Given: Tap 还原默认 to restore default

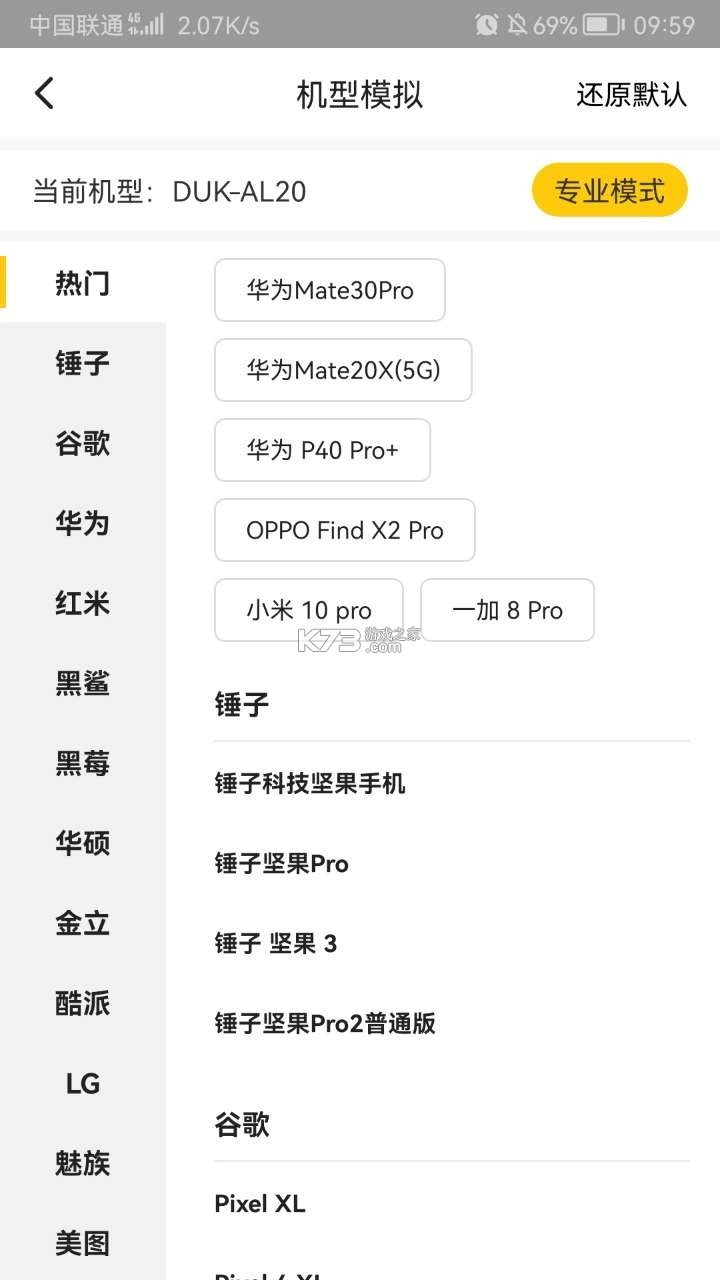Looking at the screenshot, I should tap(631, 94).
